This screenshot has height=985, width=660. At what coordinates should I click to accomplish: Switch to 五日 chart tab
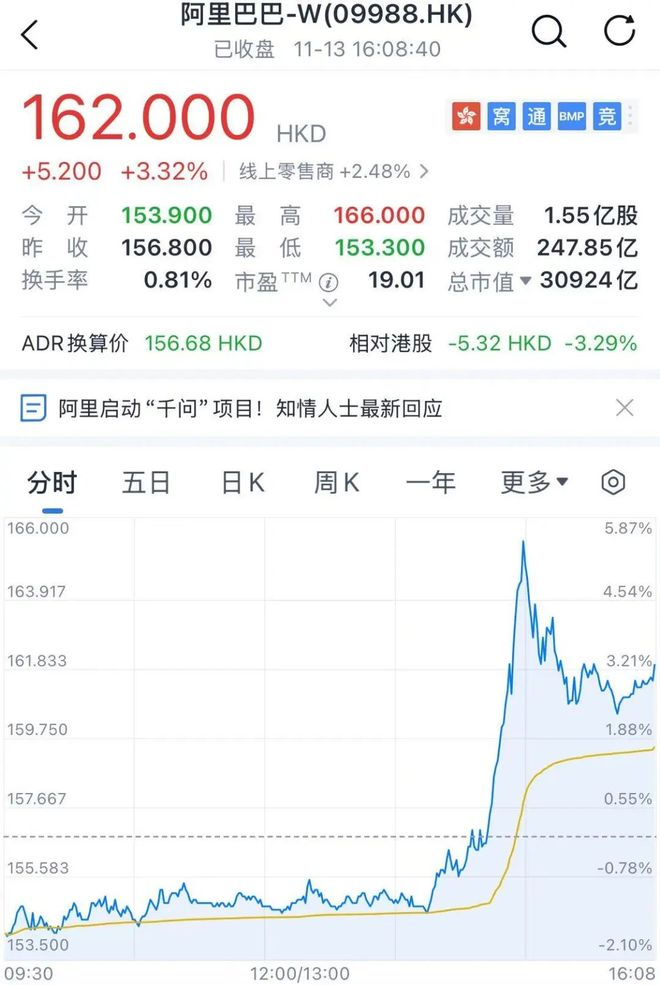pyautogui.click(x=146, y=483)
